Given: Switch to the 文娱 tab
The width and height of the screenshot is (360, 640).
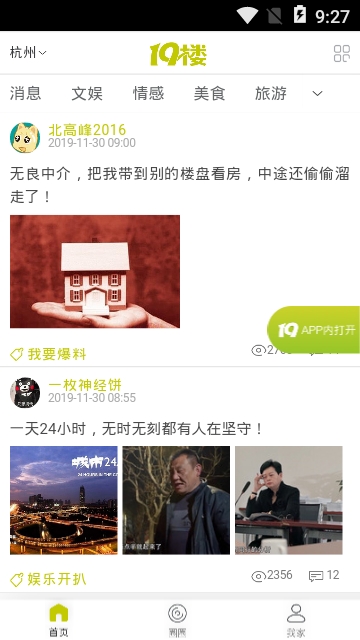Looking at the screenshot, I should coord(87,93).
